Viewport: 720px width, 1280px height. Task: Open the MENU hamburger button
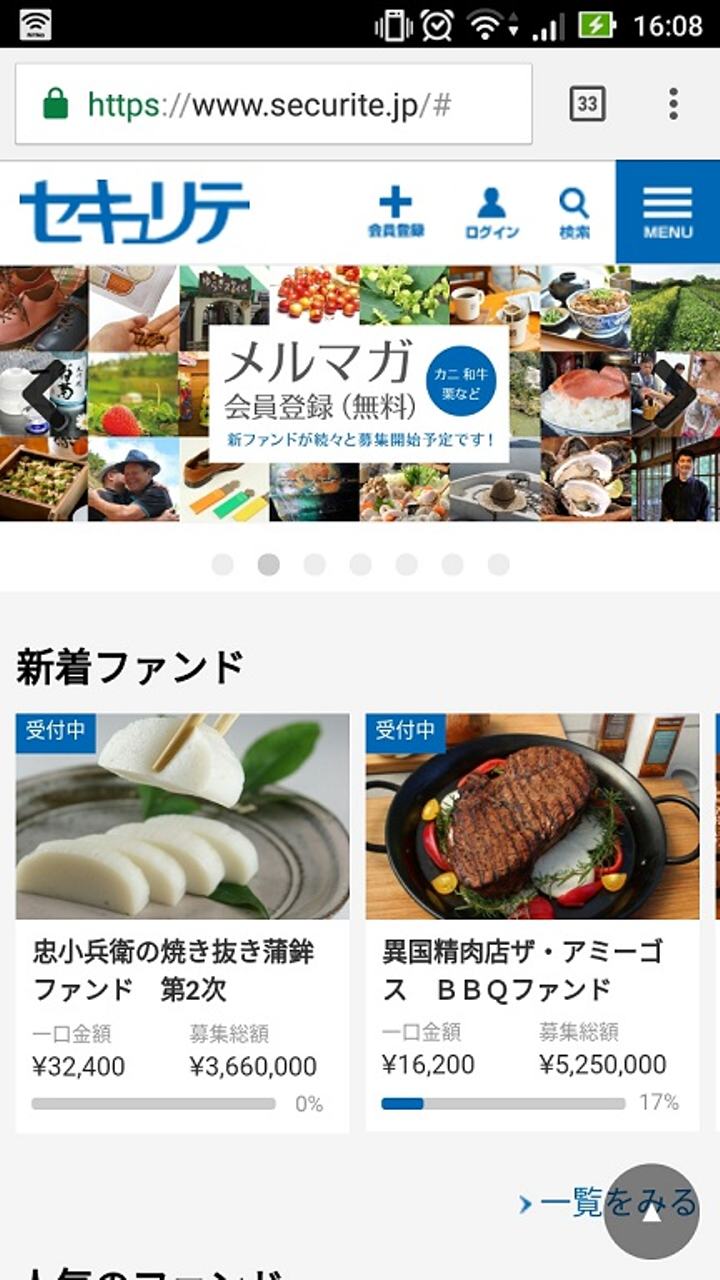(x=667, y=212)
